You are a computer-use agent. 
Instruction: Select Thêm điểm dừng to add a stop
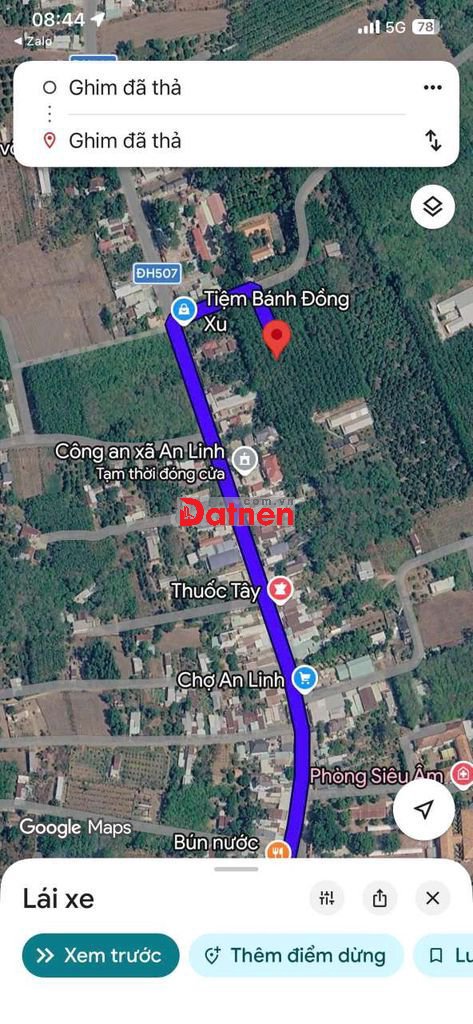click(x=296, y=955)
